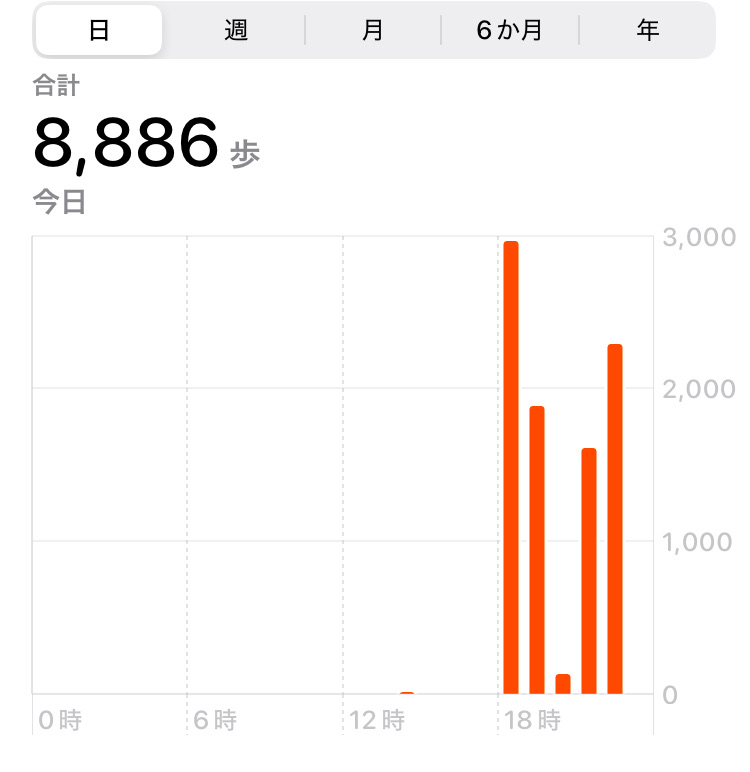Show the 6か月 step chart

tap(509, 30)
